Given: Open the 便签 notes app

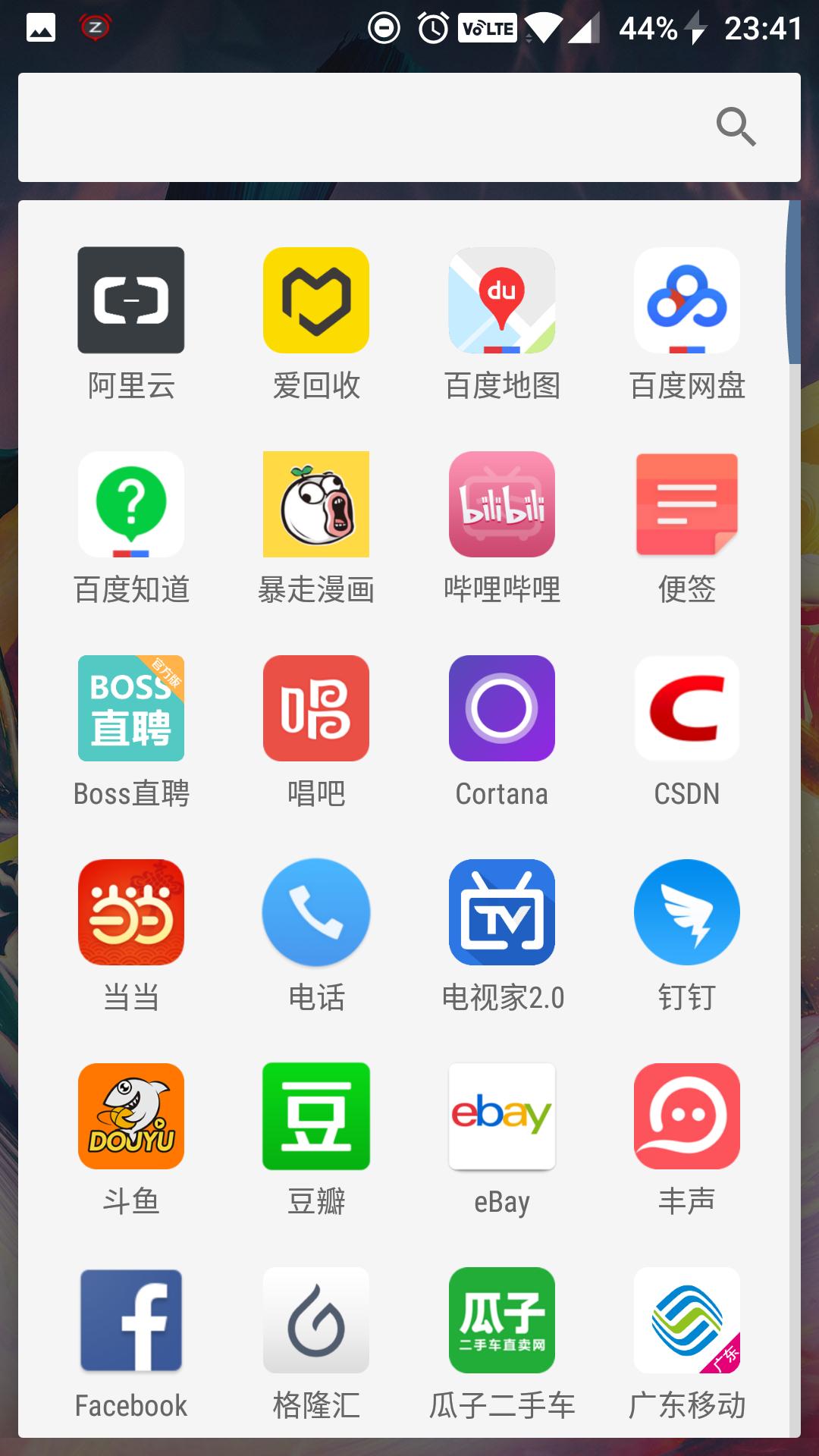Looking at the screenshot, I should click(686, 504).
